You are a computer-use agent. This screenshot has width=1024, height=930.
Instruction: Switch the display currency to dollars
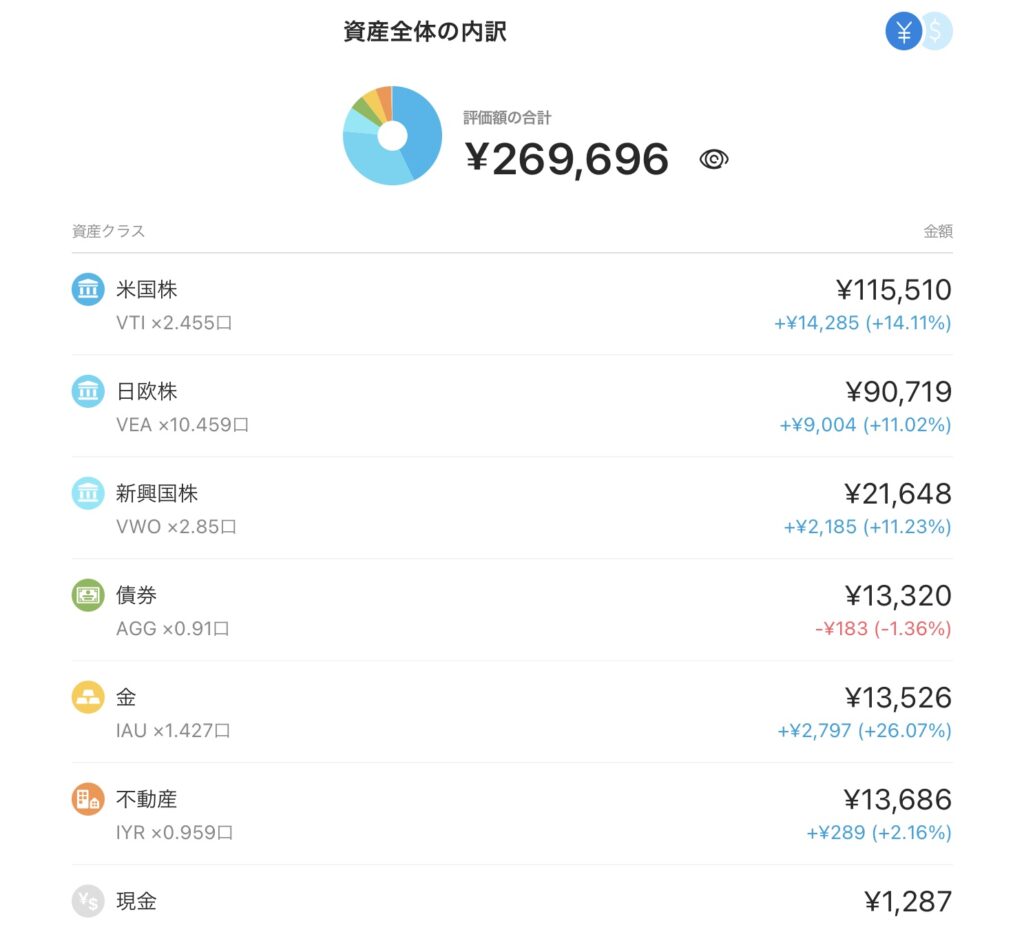click(937, 33)
